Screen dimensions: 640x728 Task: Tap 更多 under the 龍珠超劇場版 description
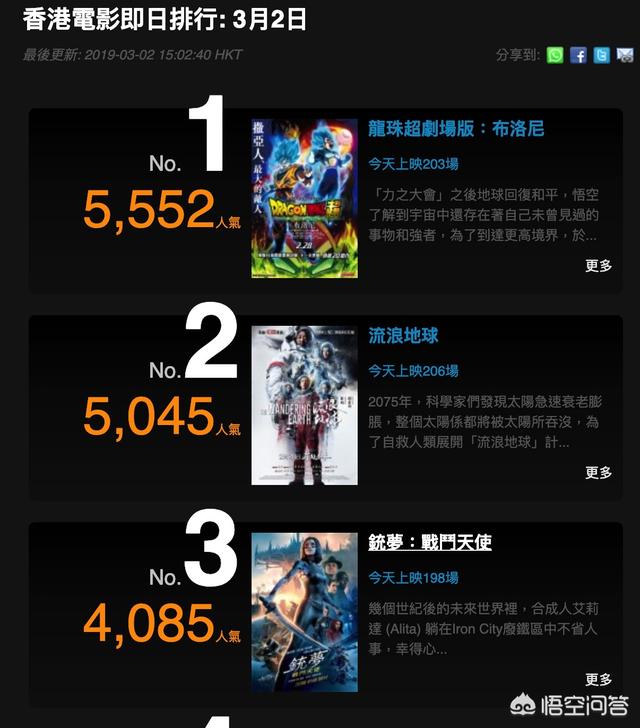[598, 266]
